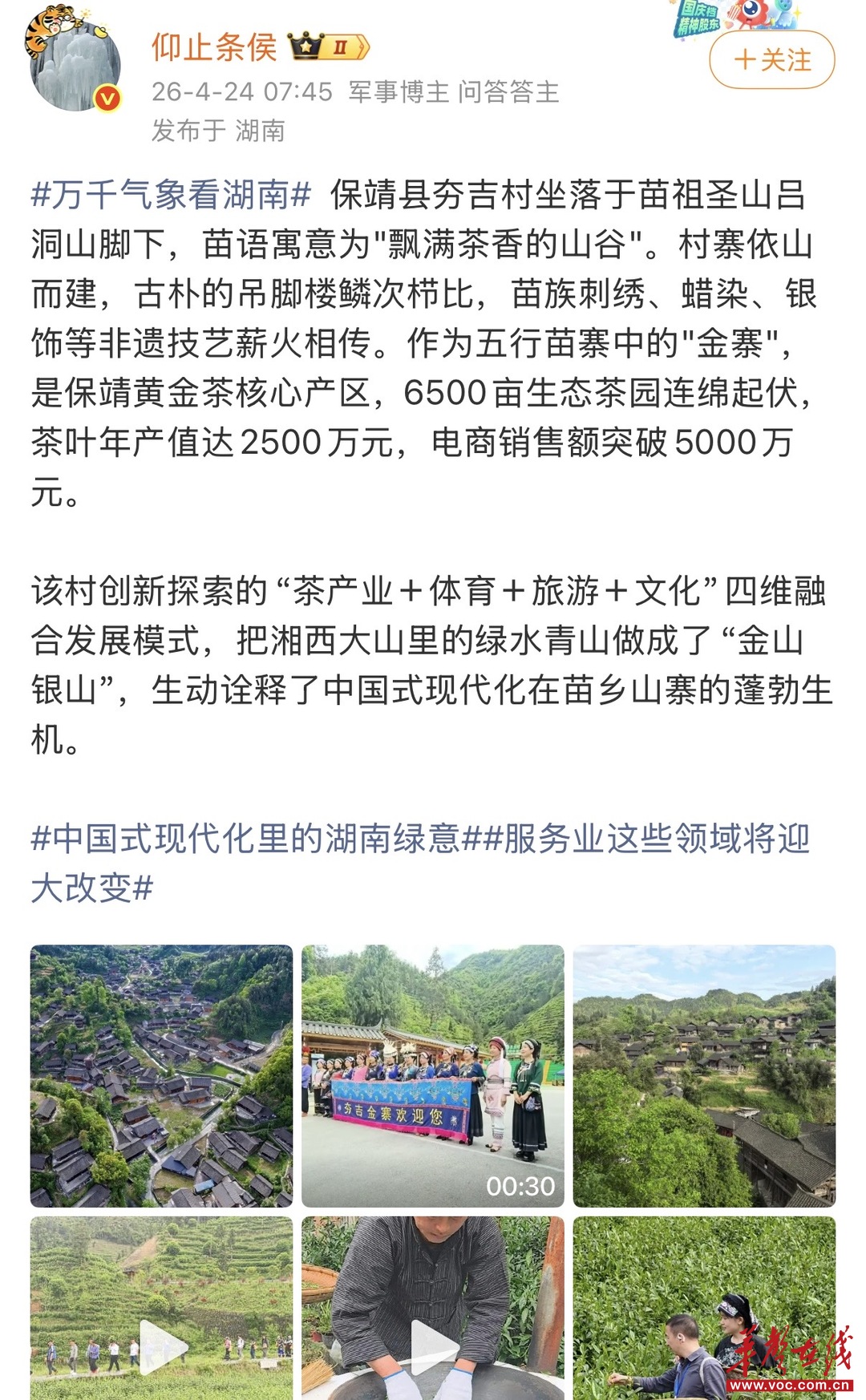Viewport: 866px width, 1400px height.
Task: View the hillside village houses photo
Action: (704, 1075)
